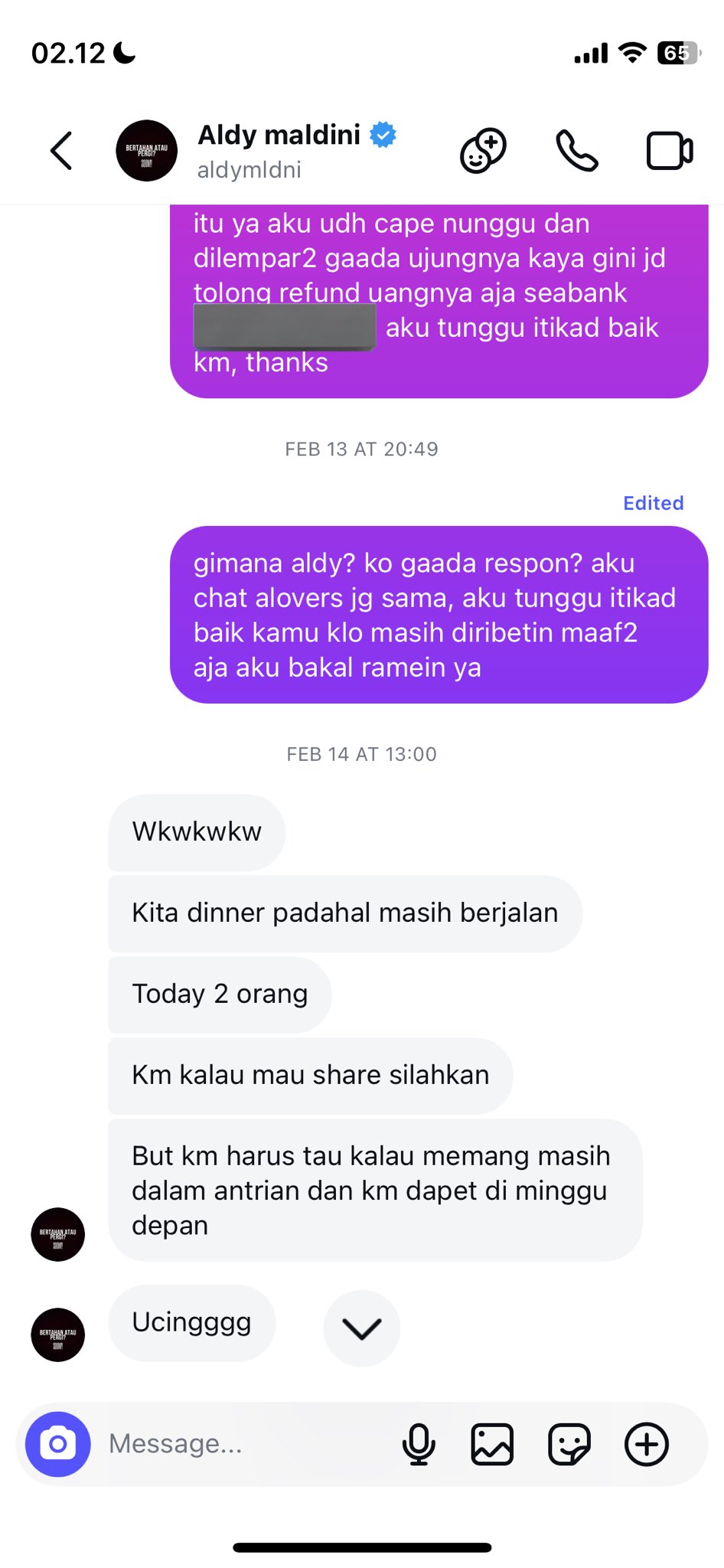724x1568 pixels.
Task: Open the sticker picker
Action: coord(569,1444)
